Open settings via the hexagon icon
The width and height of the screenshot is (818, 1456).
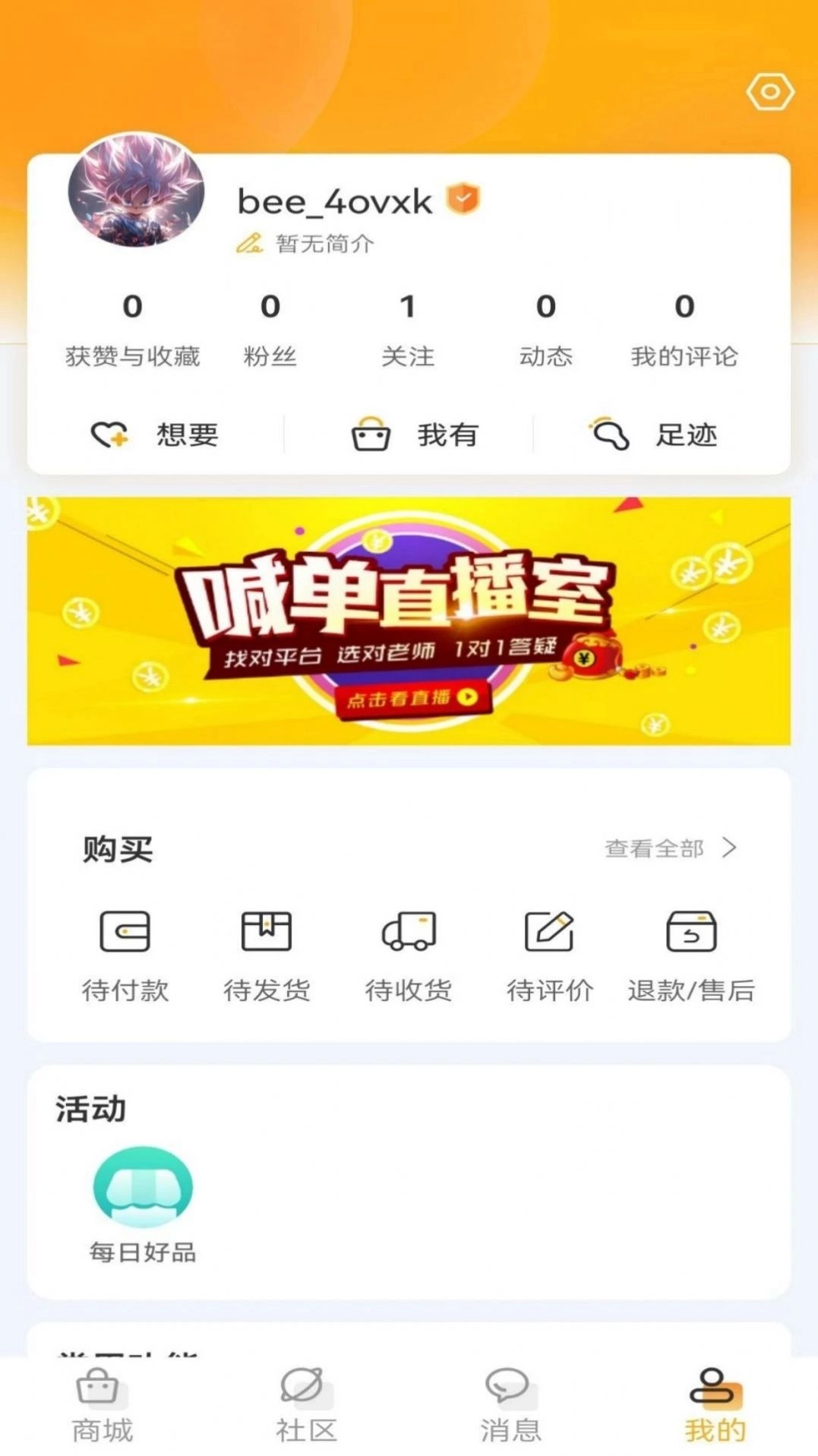(769, 93)
